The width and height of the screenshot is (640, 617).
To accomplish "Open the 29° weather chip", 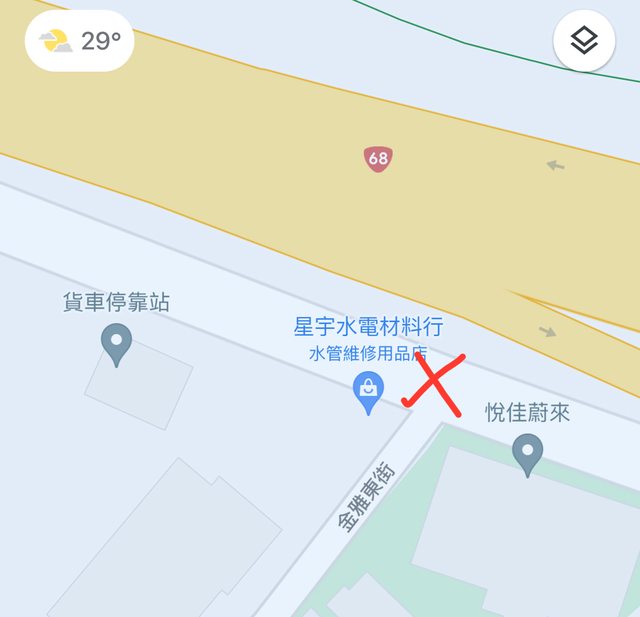I will tap(79, 41).
